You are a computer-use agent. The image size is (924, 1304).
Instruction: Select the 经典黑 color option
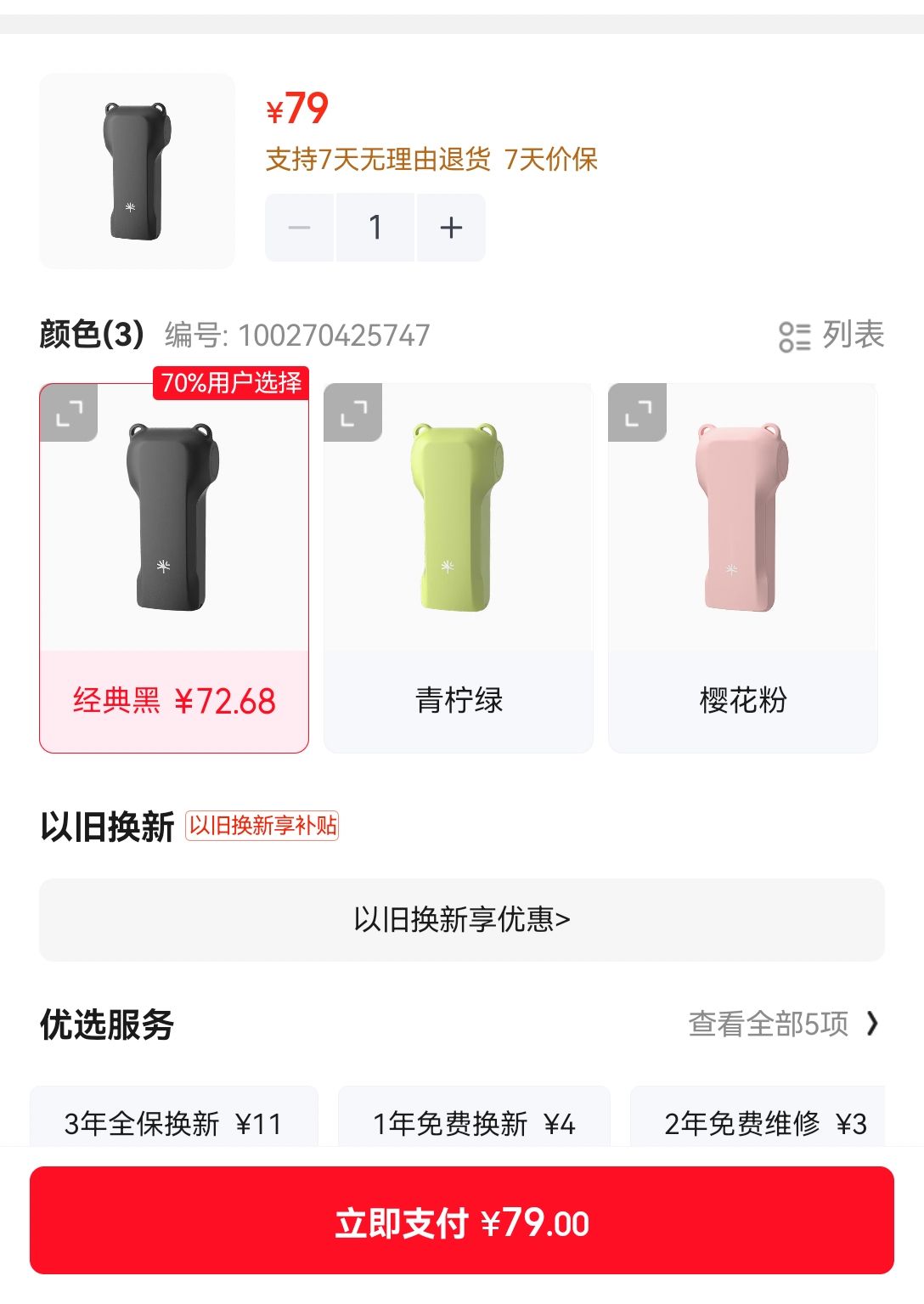pyautogui.click(x=174, y=568)
